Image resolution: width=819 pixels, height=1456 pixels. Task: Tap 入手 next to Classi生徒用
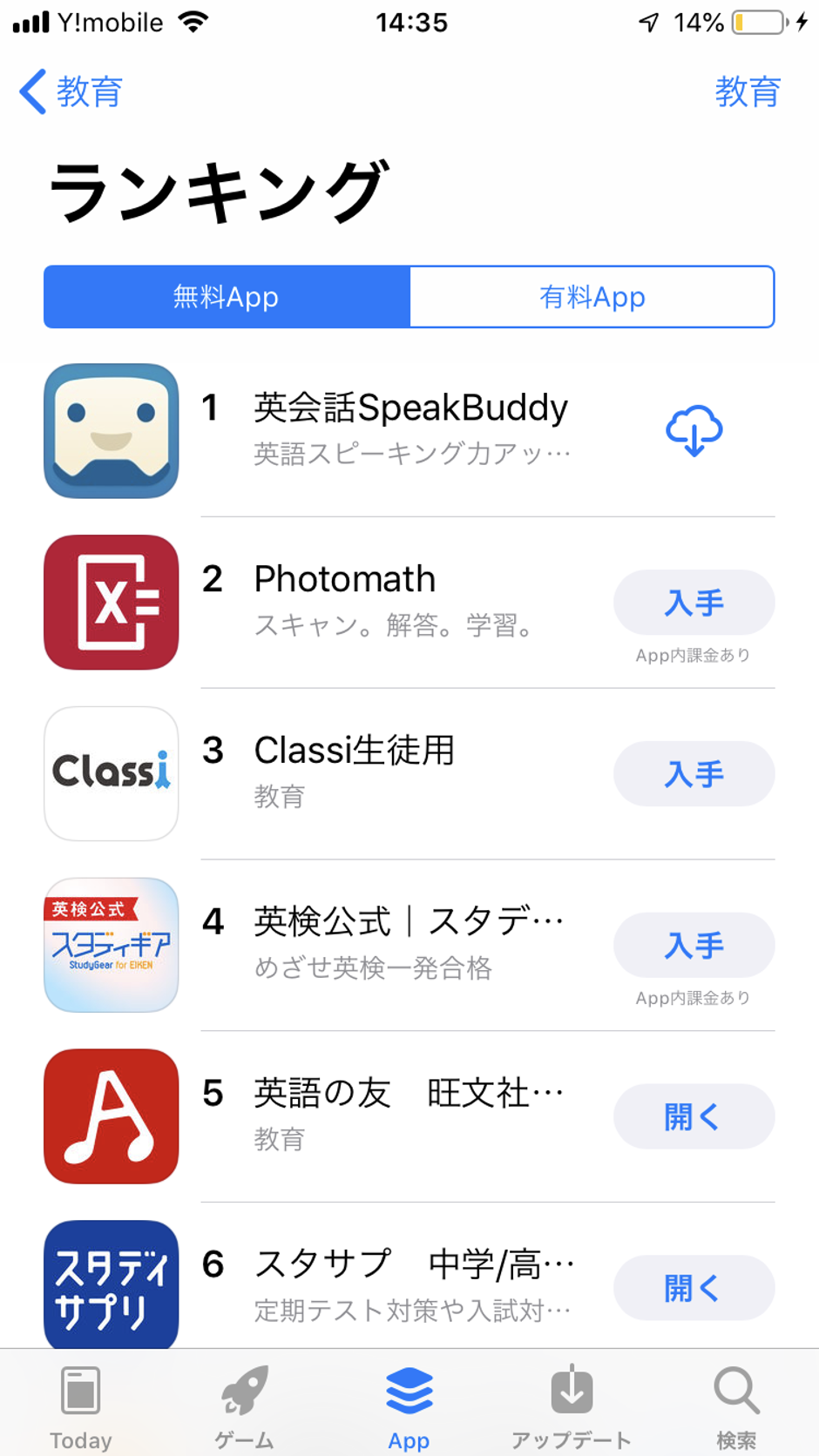[x=694, y=773]
